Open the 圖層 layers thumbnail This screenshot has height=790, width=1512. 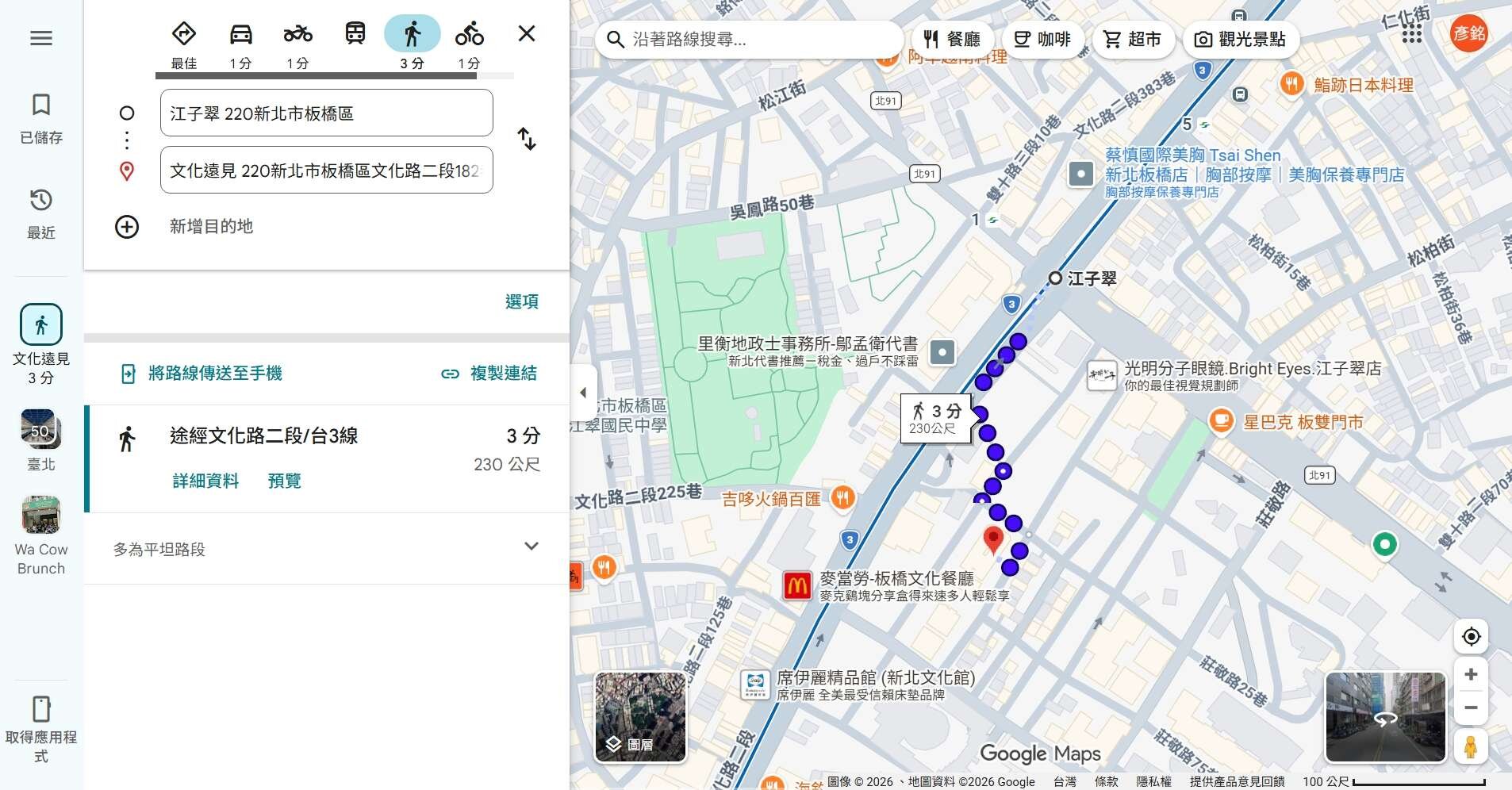tap(640, 717)
